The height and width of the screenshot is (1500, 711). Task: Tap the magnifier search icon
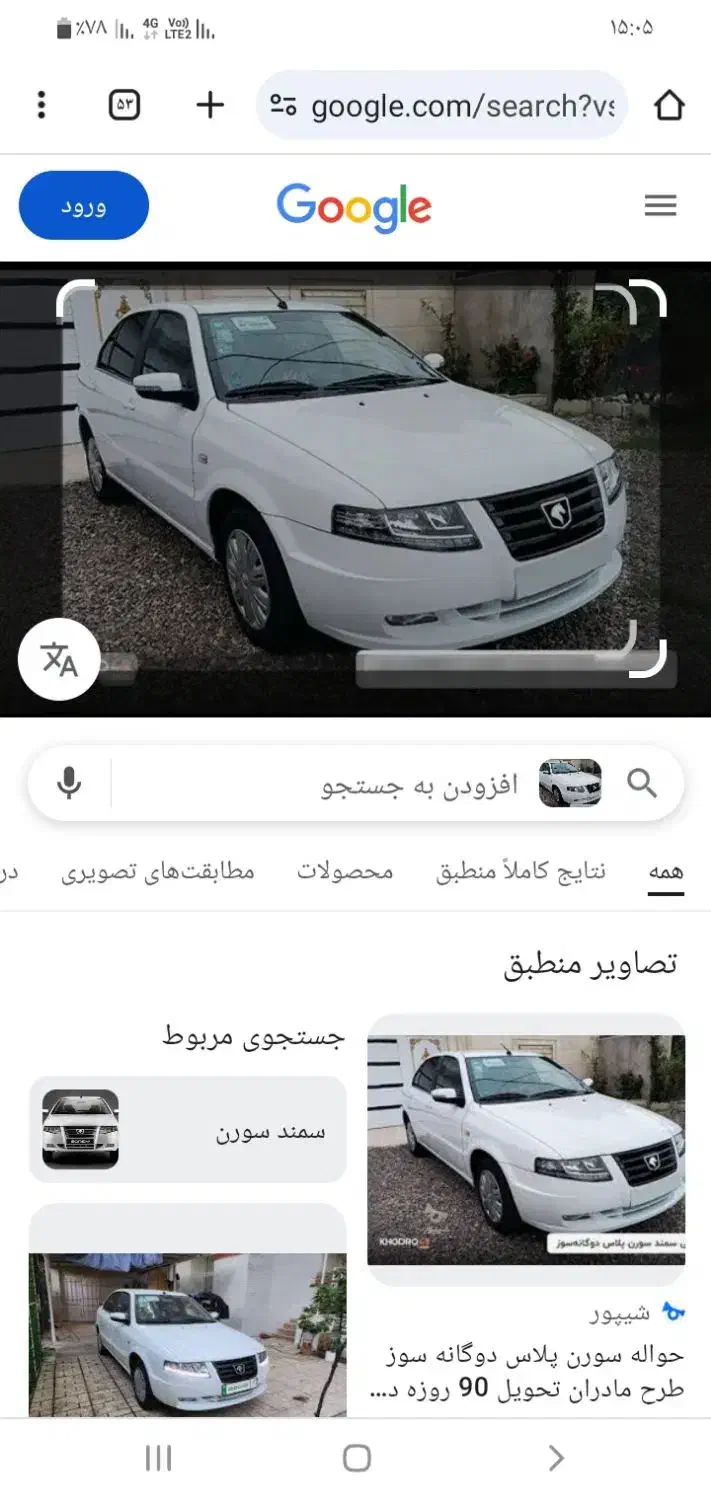642,784
